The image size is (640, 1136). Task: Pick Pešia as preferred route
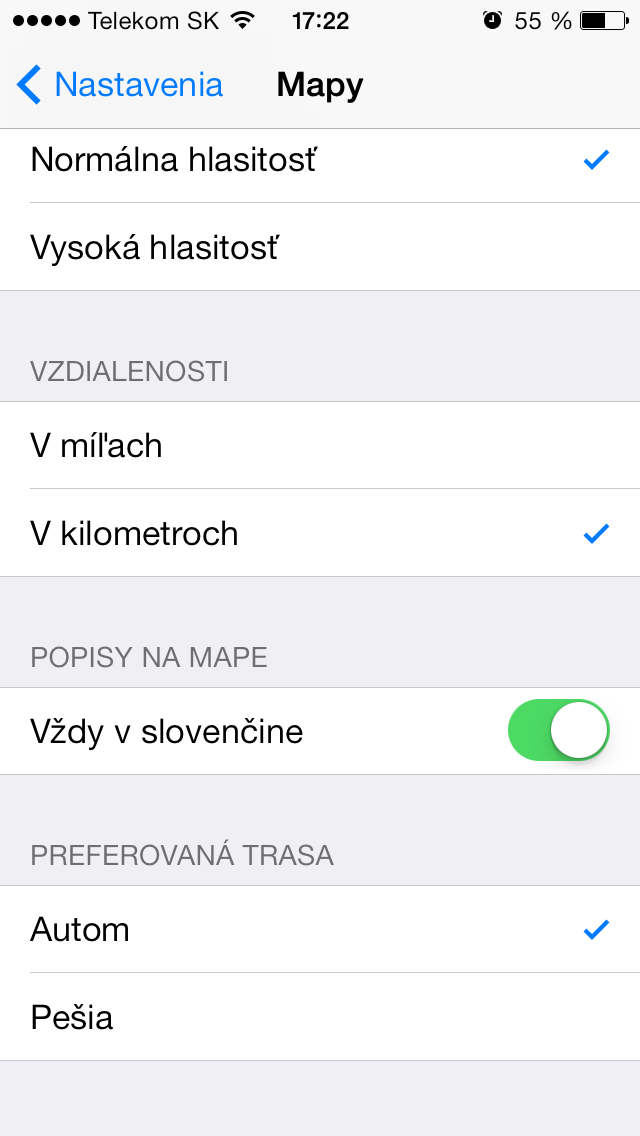(x=320, y=1017)
